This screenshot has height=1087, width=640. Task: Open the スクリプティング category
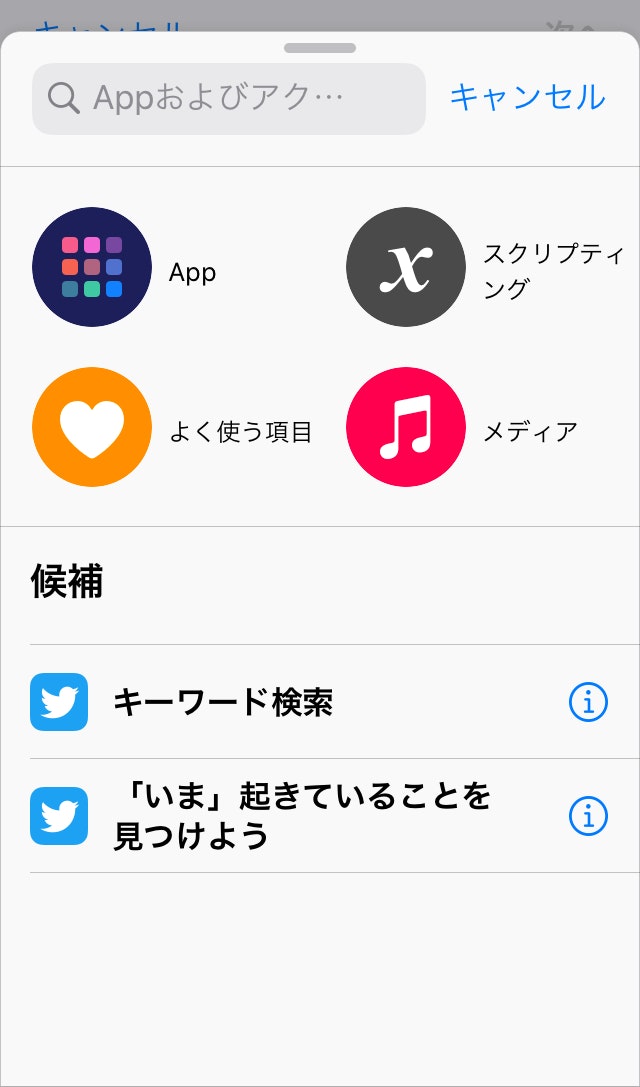pos(406,267)
